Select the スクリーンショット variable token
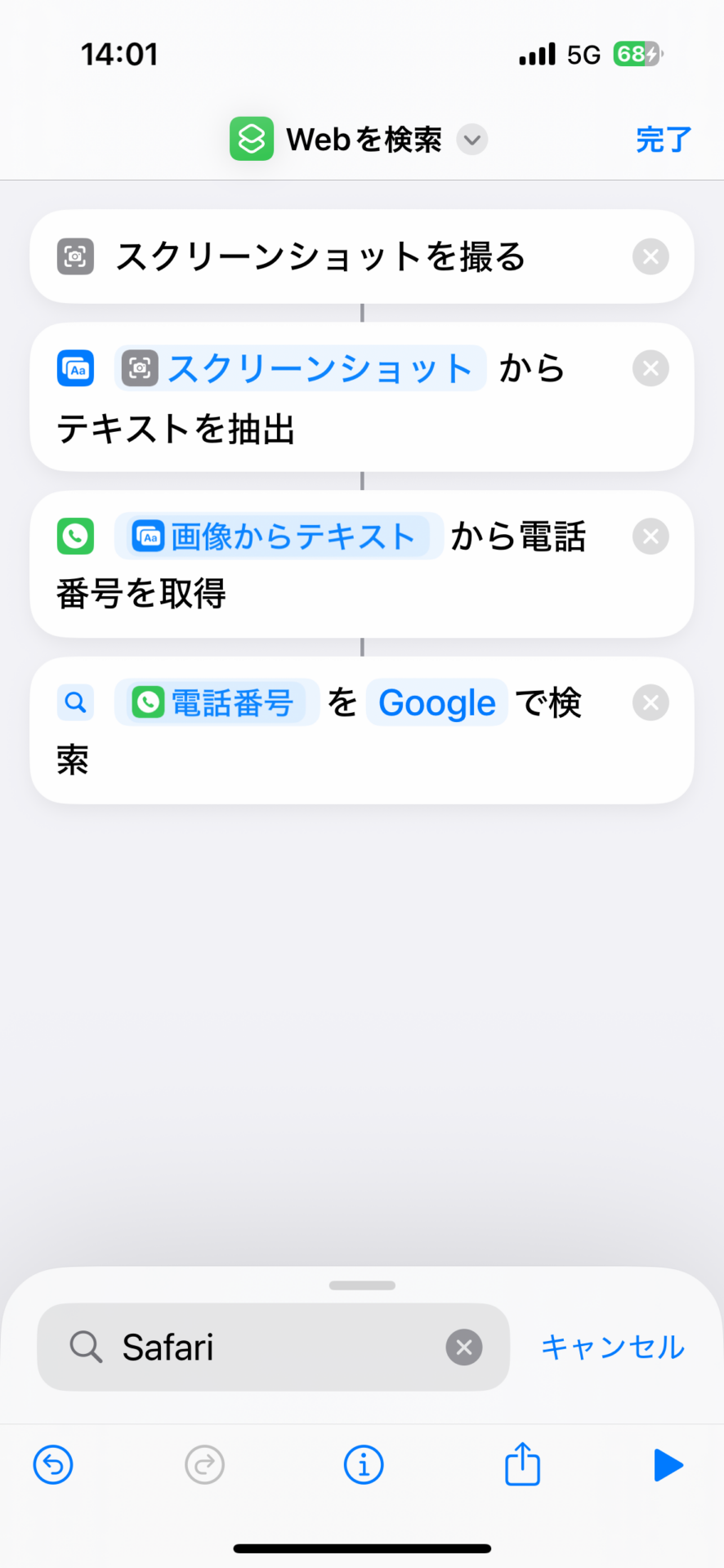This screenshot has height=1568, width=724. point(300,368)
